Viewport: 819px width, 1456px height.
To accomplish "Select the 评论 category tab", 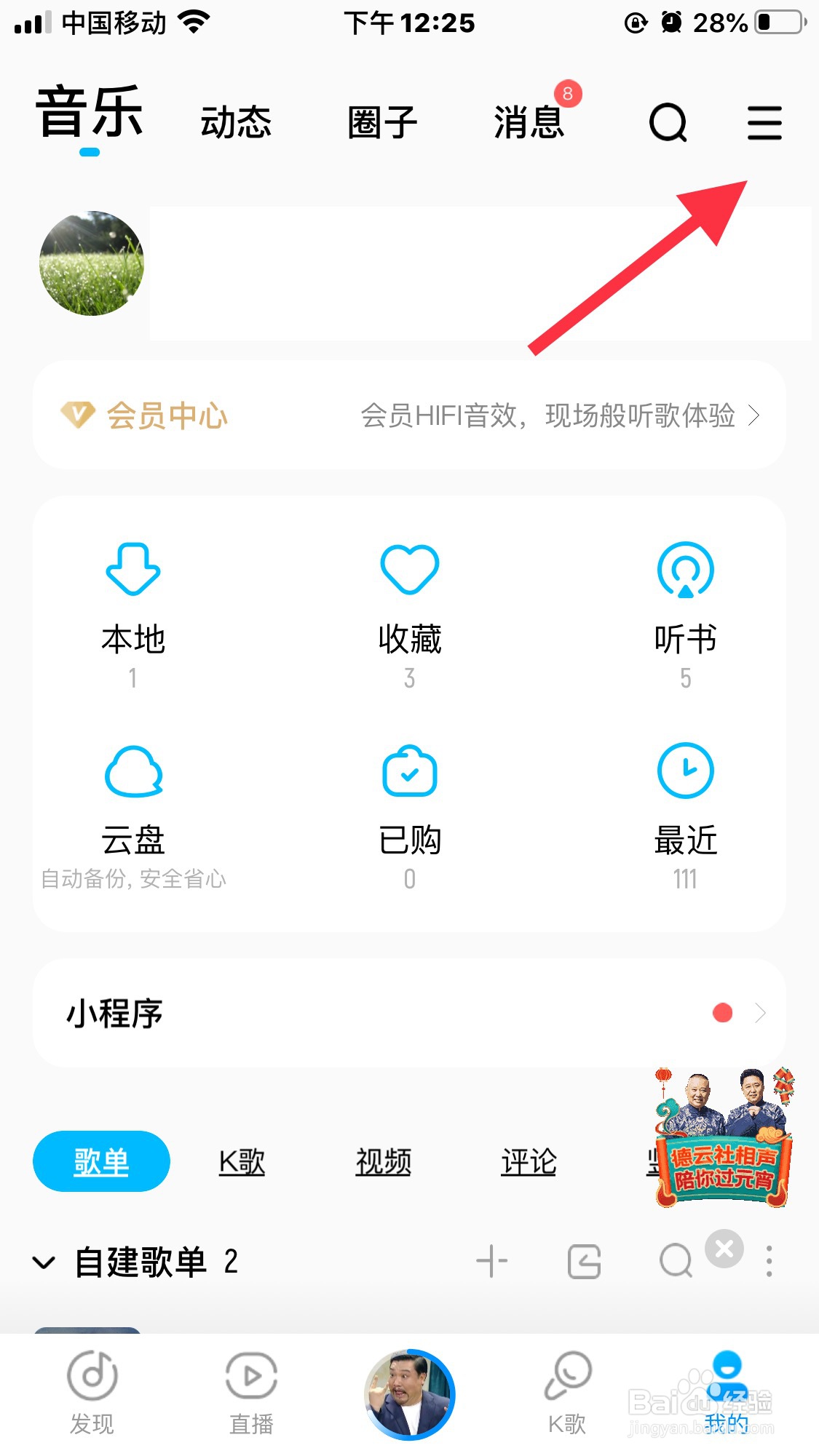I will point(529,1161).
